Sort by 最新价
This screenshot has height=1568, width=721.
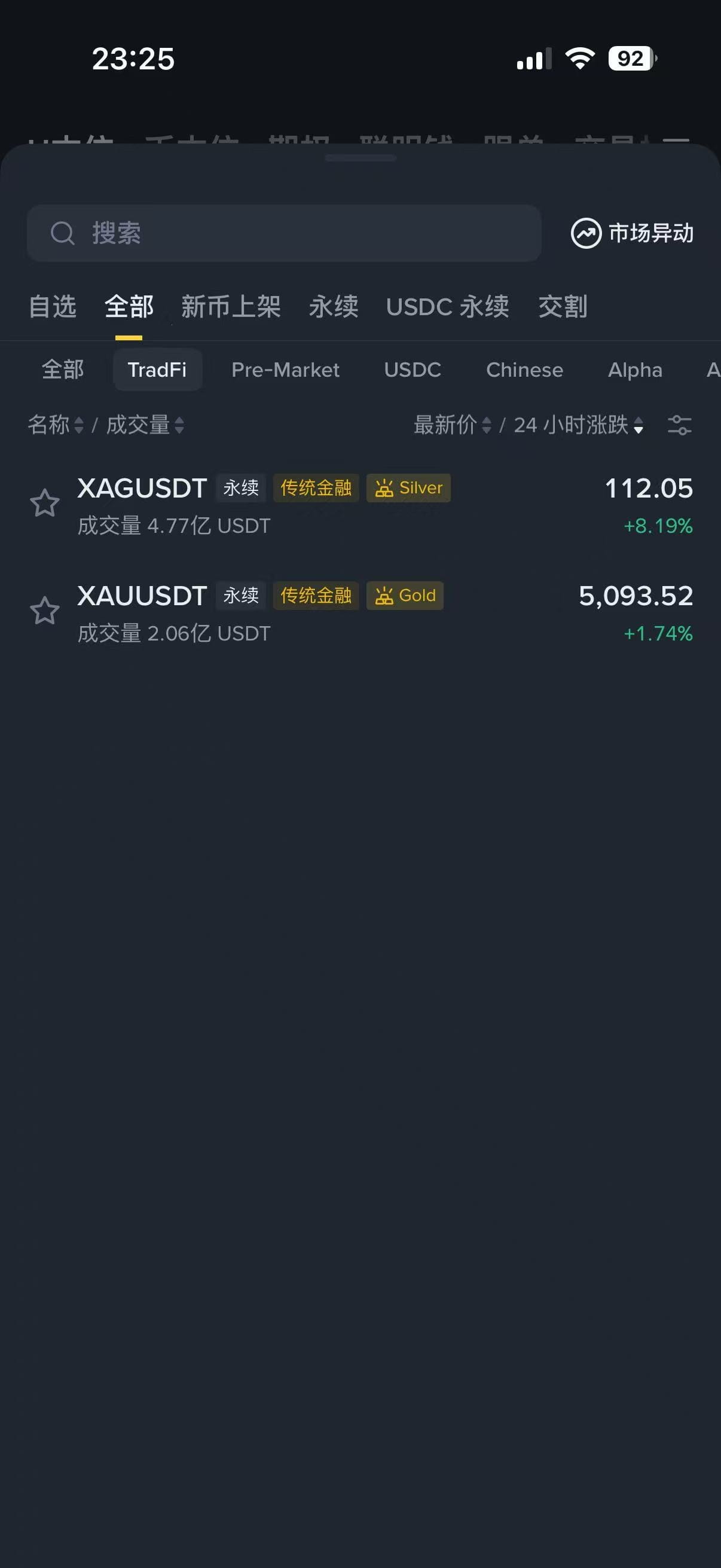point(452,425)
